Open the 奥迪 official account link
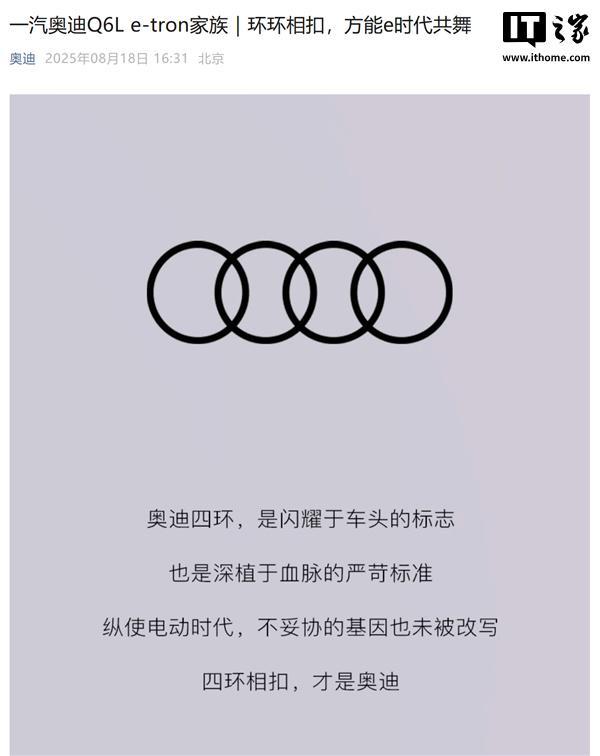This screenshot has width=600, height=756. point(22,59)
